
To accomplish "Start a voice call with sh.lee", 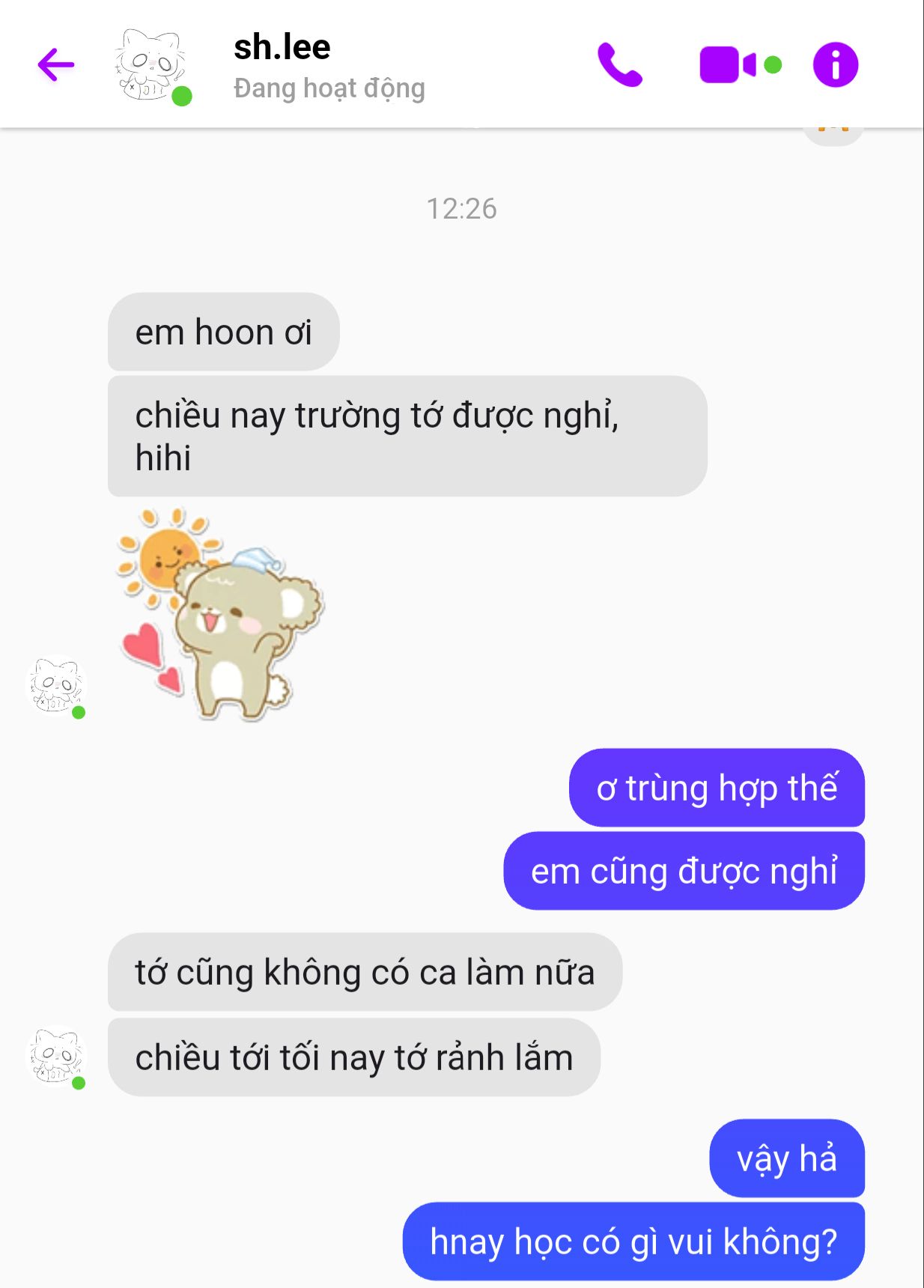I will (x=620, y=65).
